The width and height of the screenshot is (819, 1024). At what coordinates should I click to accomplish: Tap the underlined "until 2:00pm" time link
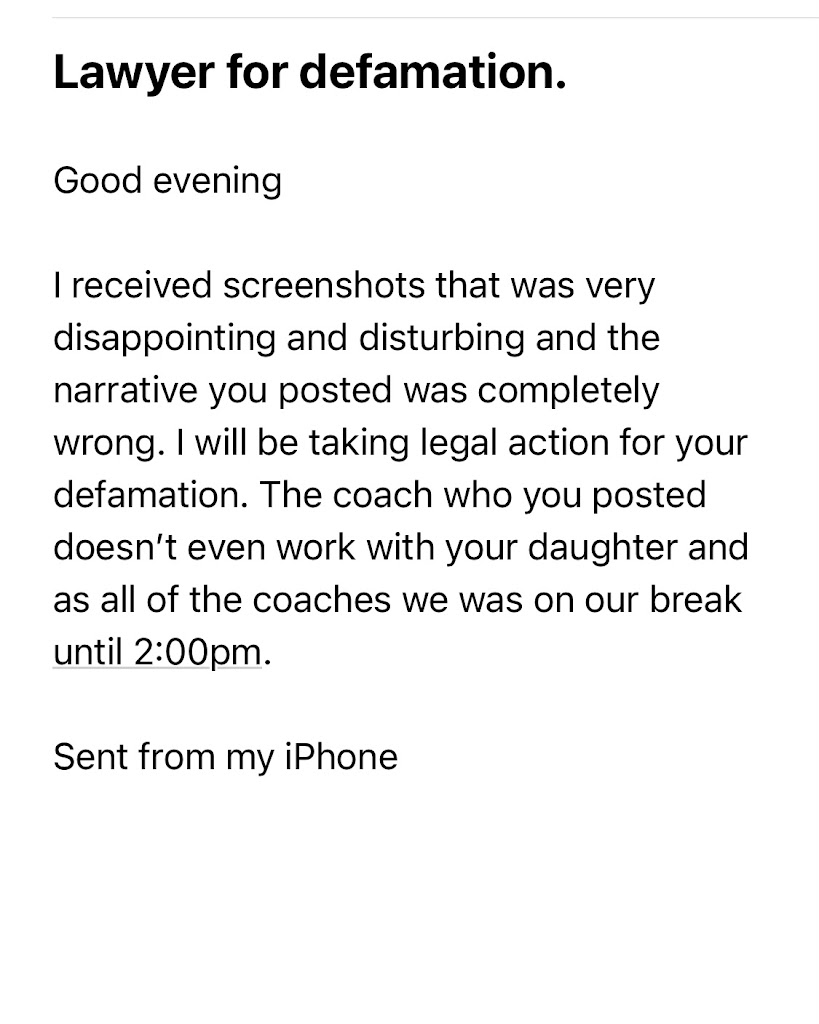156,653
